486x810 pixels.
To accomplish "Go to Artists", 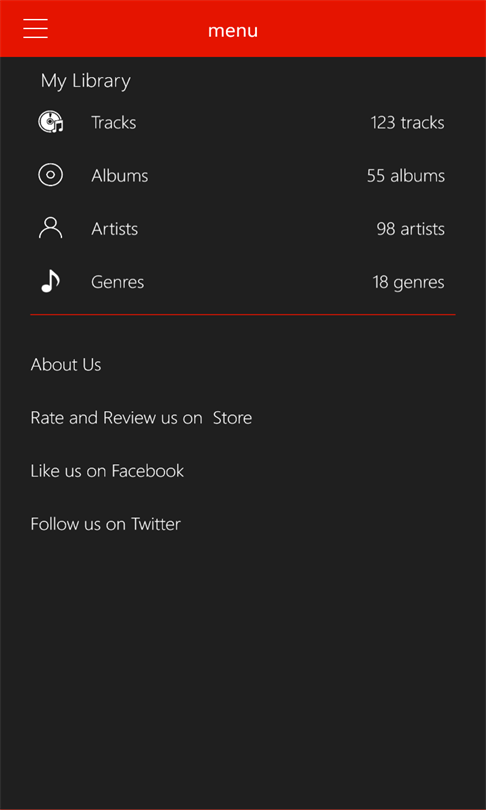I will (x=243, y=228).
